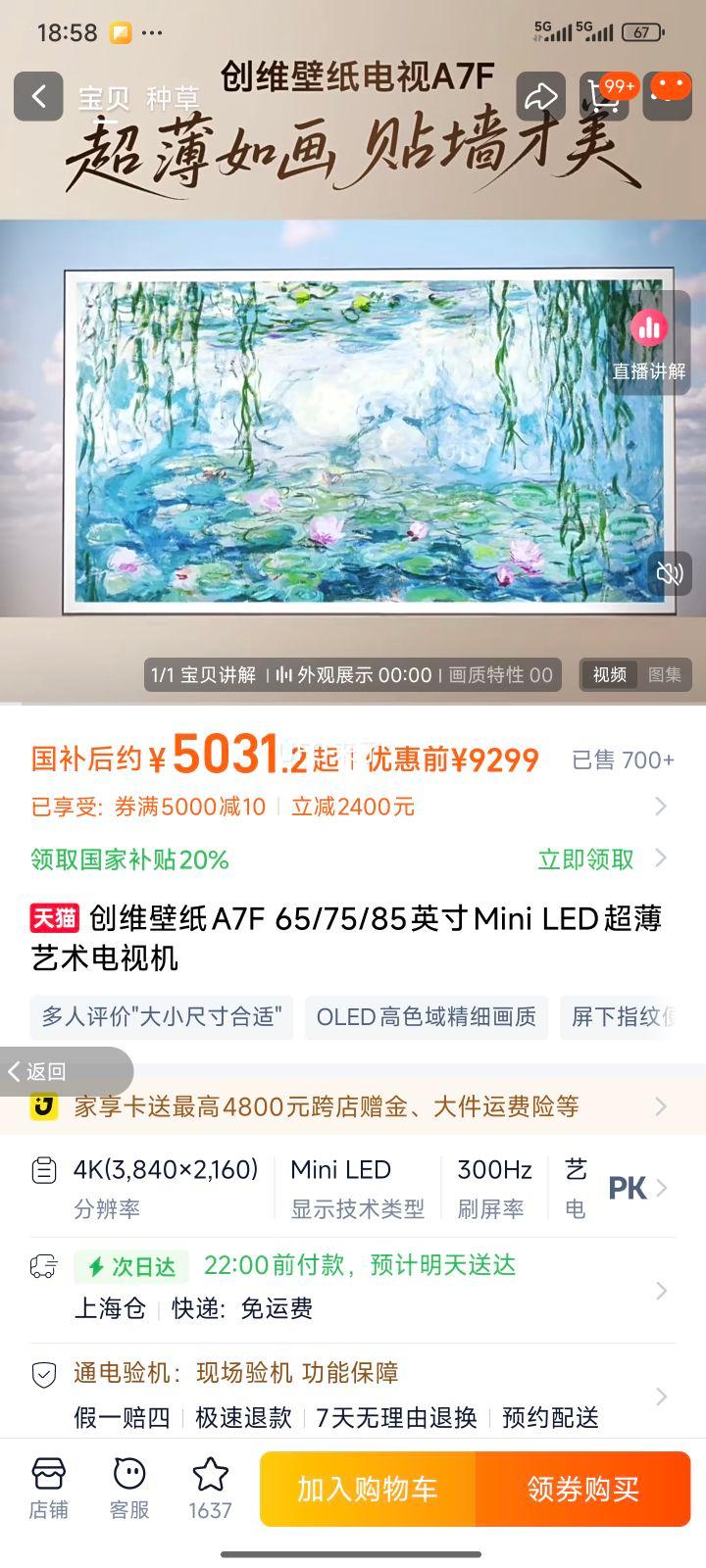Expand the 次日达 delivery info chevron
The width and height of the screenshot is (706, 1568).
(x=661, y=1291)
